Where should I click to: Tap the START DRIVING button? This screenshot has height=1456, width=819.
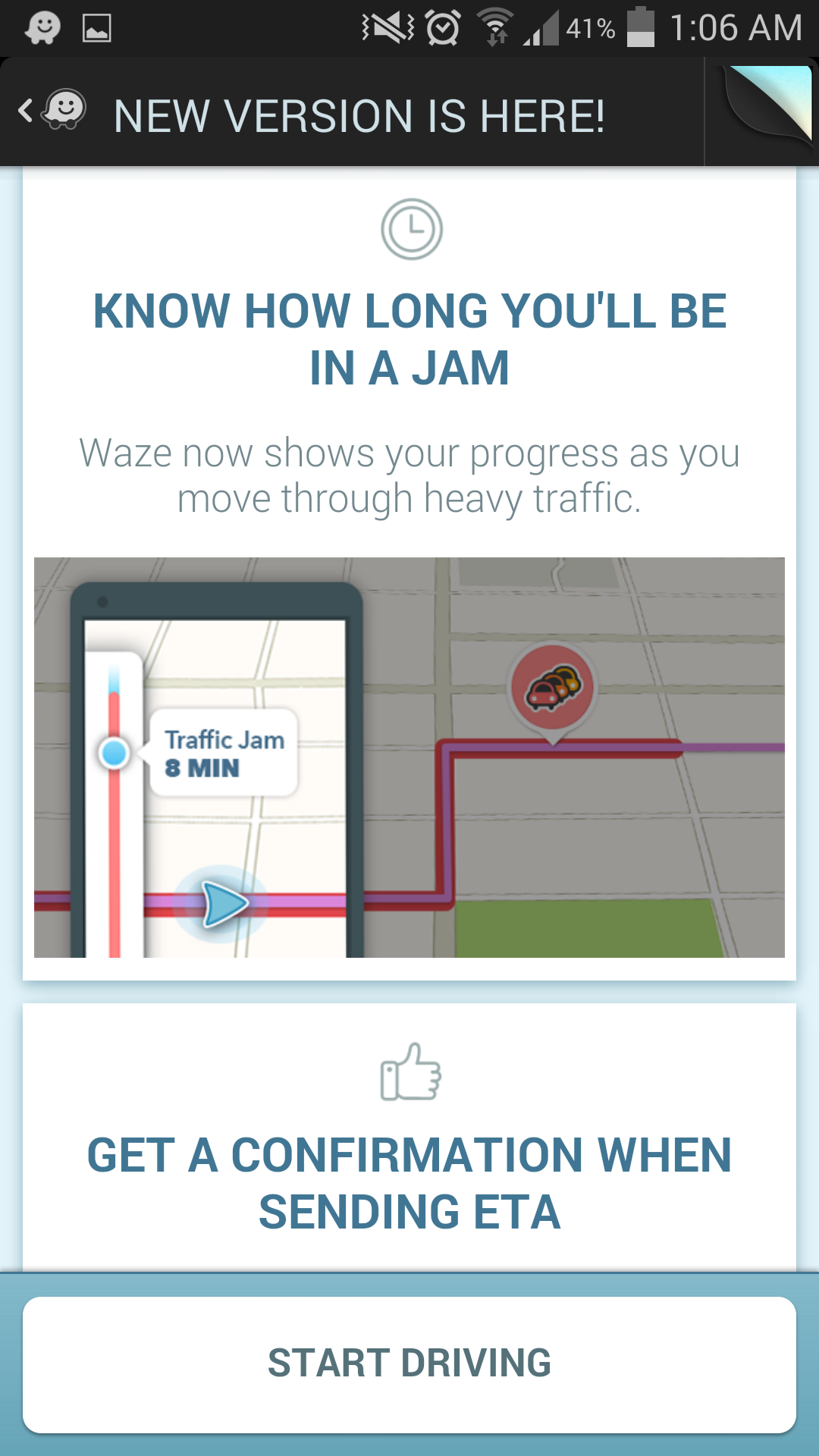409,1364
